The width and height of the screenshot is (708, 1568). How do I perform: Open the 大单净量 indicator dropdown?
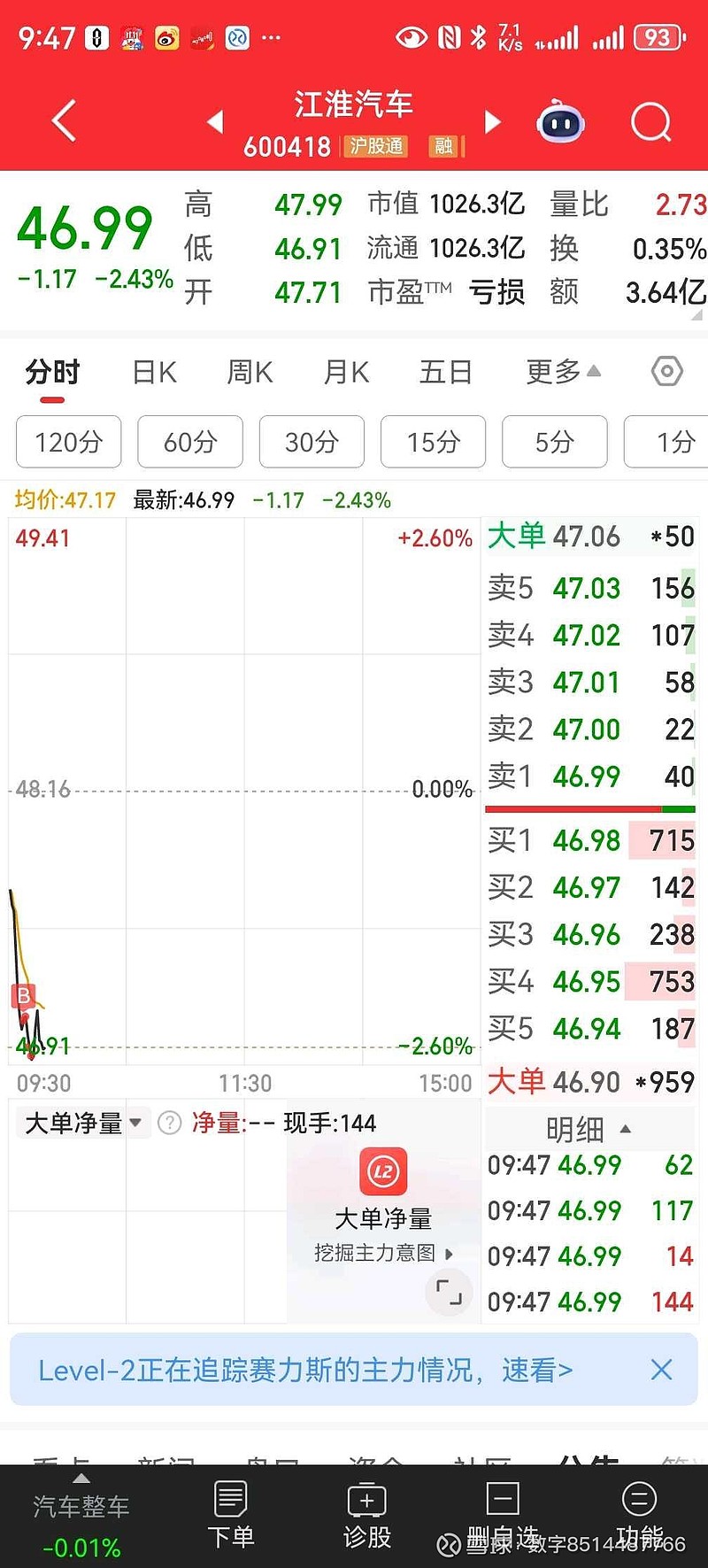[x=81, y=1122]
